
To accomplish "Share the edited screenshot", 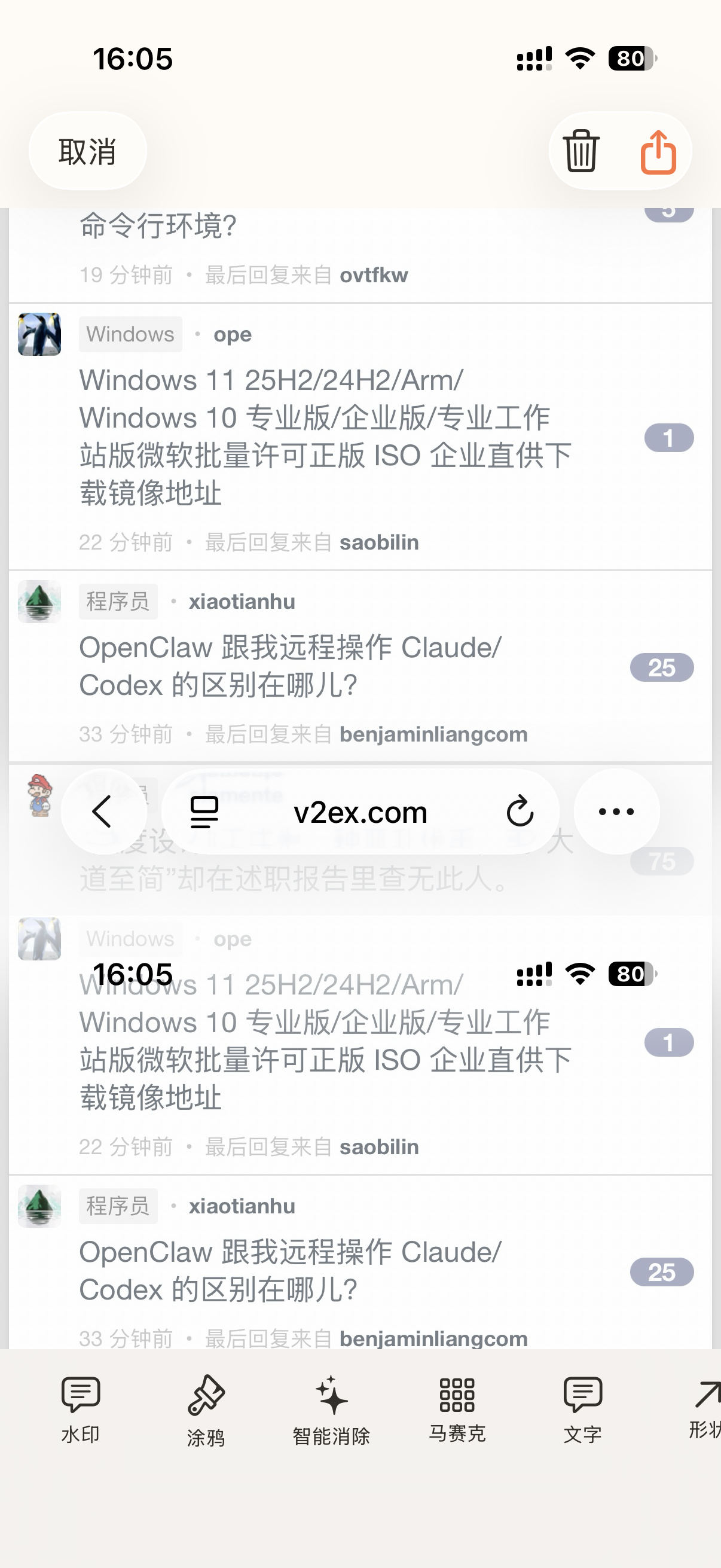I will (658, 151).
